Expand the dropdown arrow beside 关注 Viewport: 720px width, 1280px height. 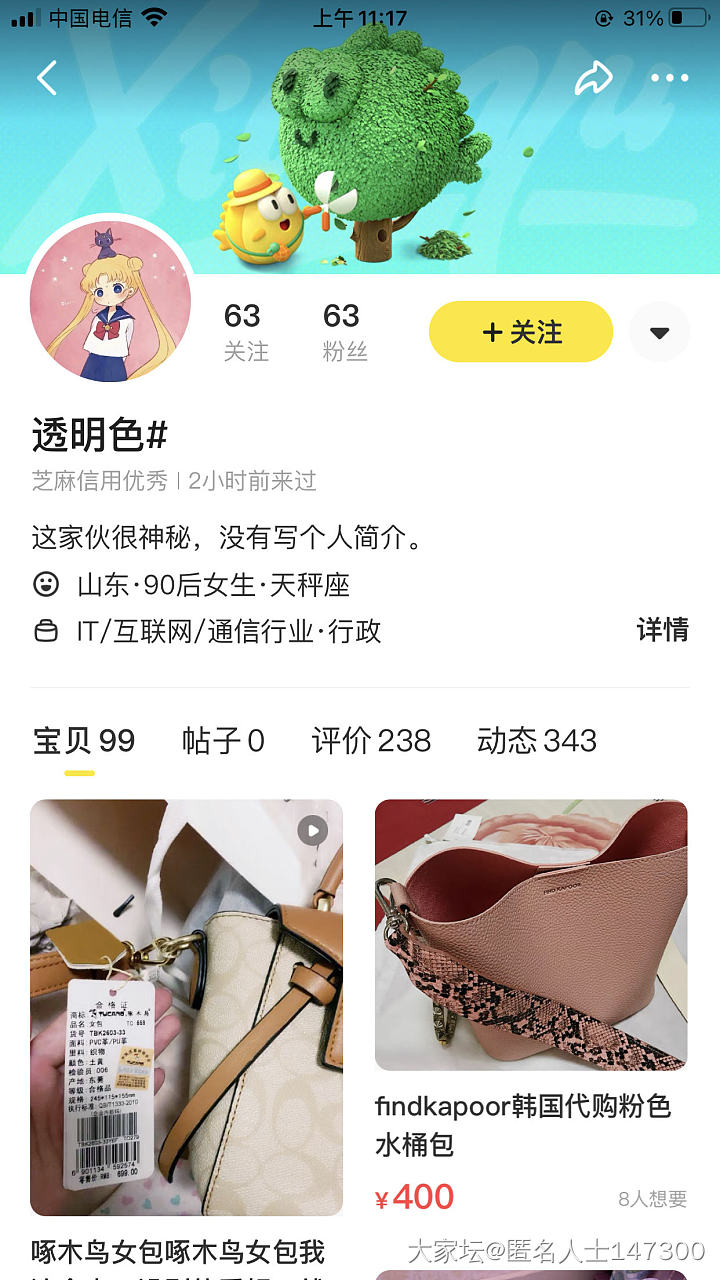659,332
